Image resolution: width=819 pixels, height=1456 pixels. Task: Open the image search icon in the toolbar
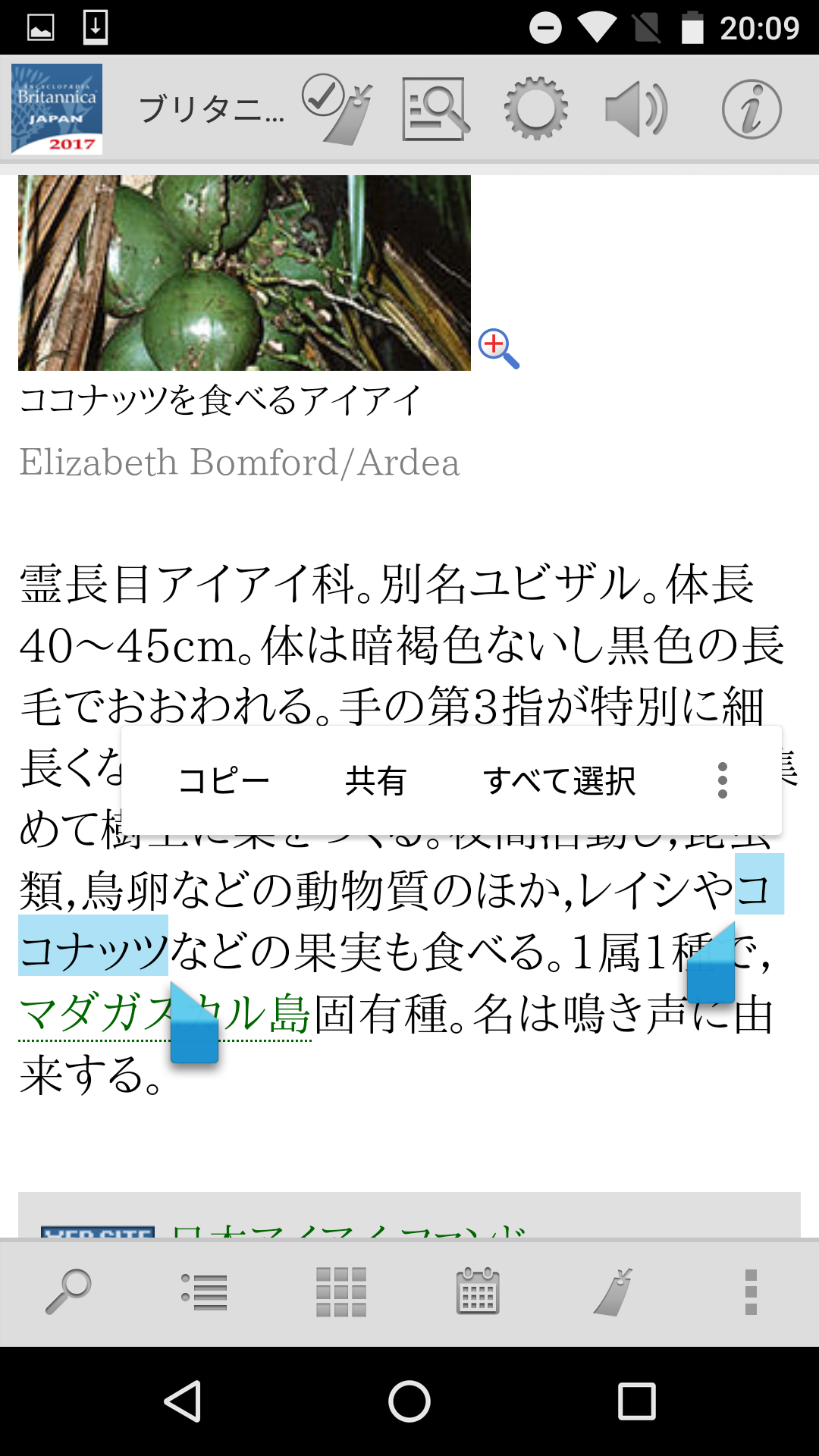coord(435,108)
